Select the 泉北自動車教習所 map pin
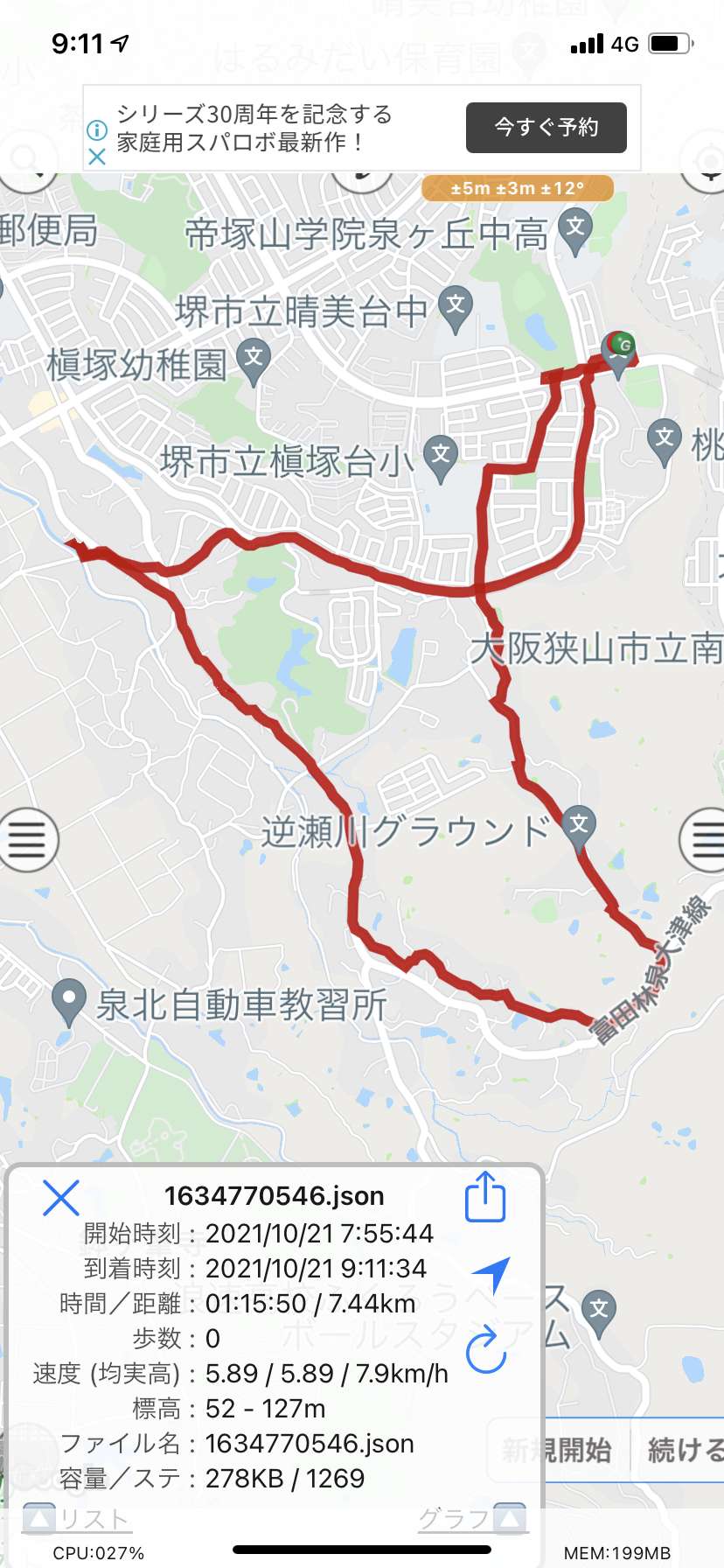This screenshot has width=724, height=1568. coord(68,1004)
